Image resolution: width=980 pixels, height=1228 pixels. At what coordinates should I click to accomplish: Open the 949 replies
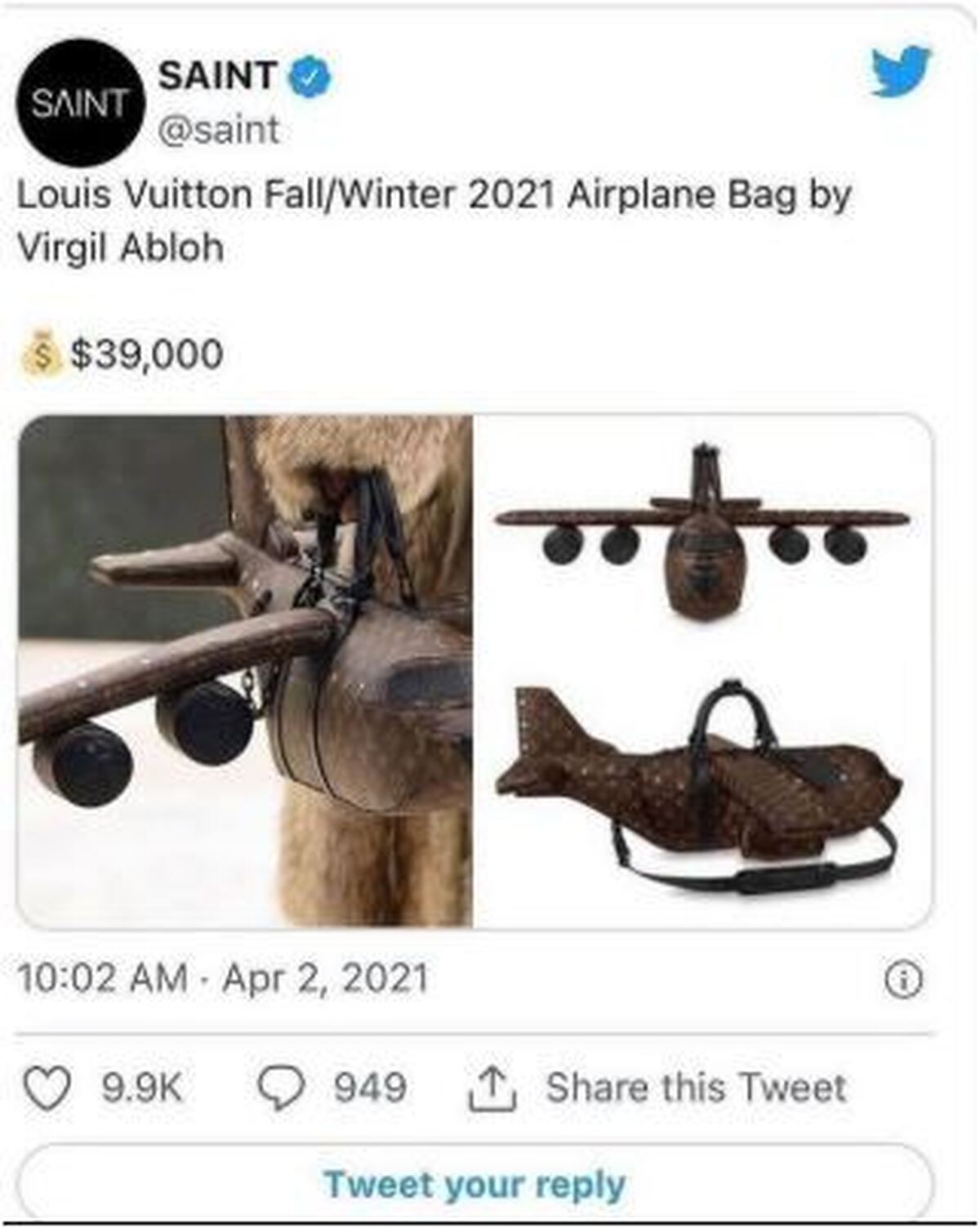pyautogui.click(x=283, y=1088)
